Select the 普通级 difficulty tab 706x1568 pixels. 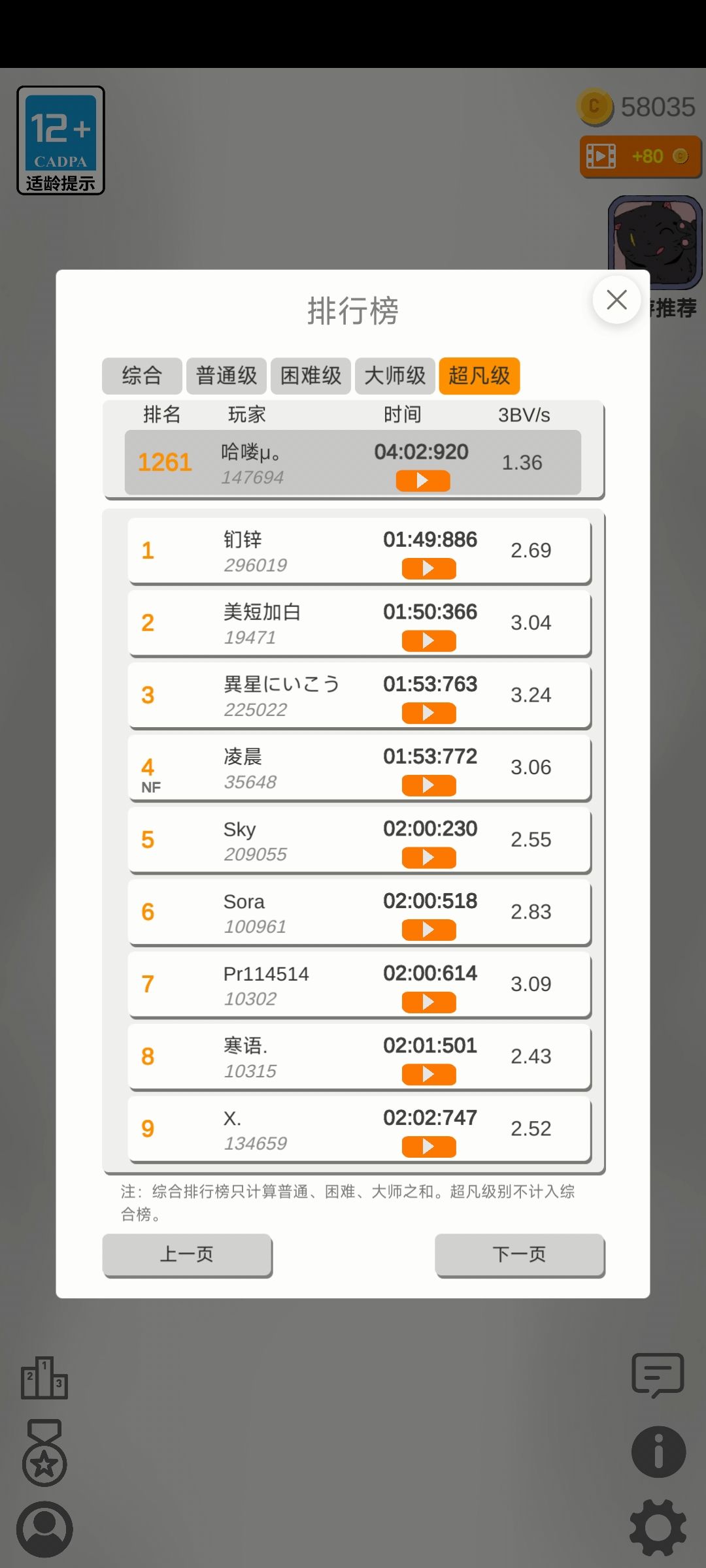pos(226,376)
